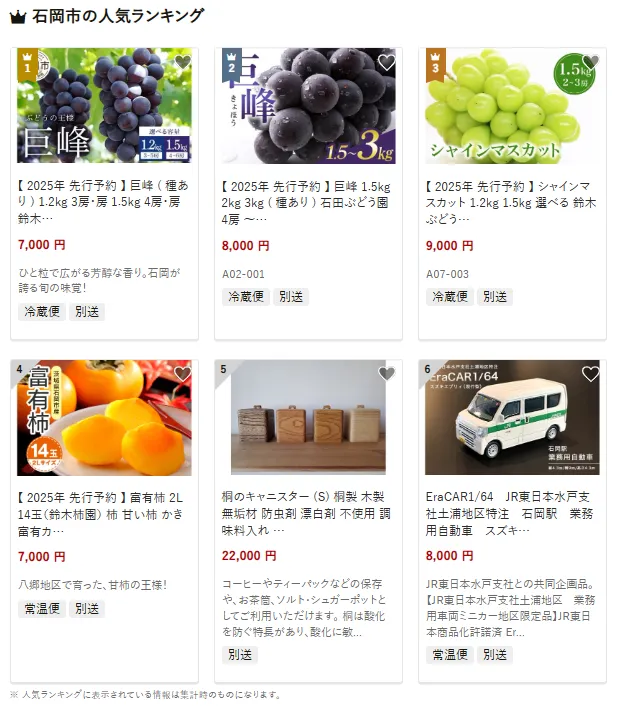This screenshot has height=712, width=621.
Task: Favorite the 富有柿 product
Action: click(182, 374)
